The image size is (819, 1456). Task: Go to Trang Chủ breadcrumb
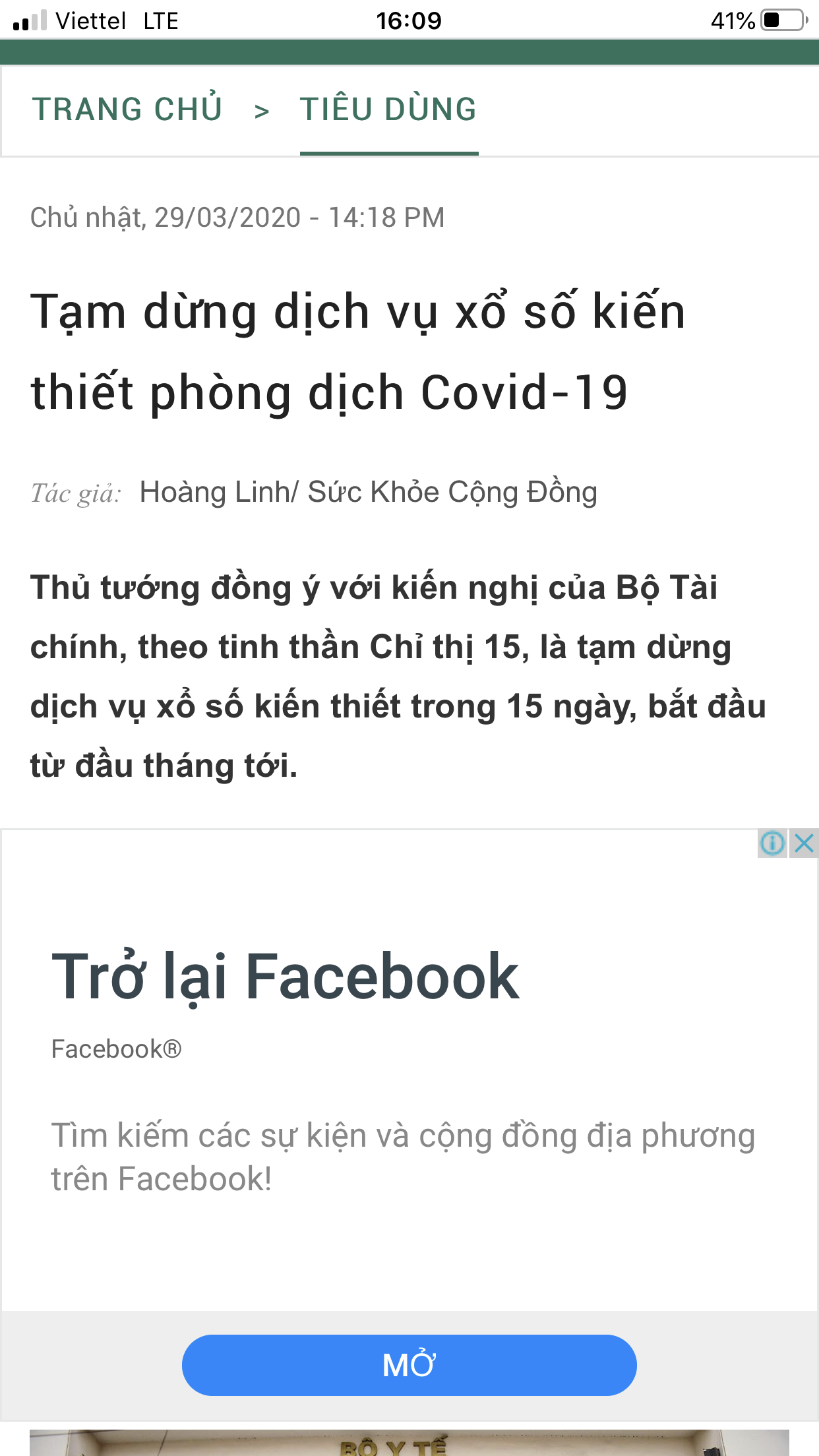point(127,109)
